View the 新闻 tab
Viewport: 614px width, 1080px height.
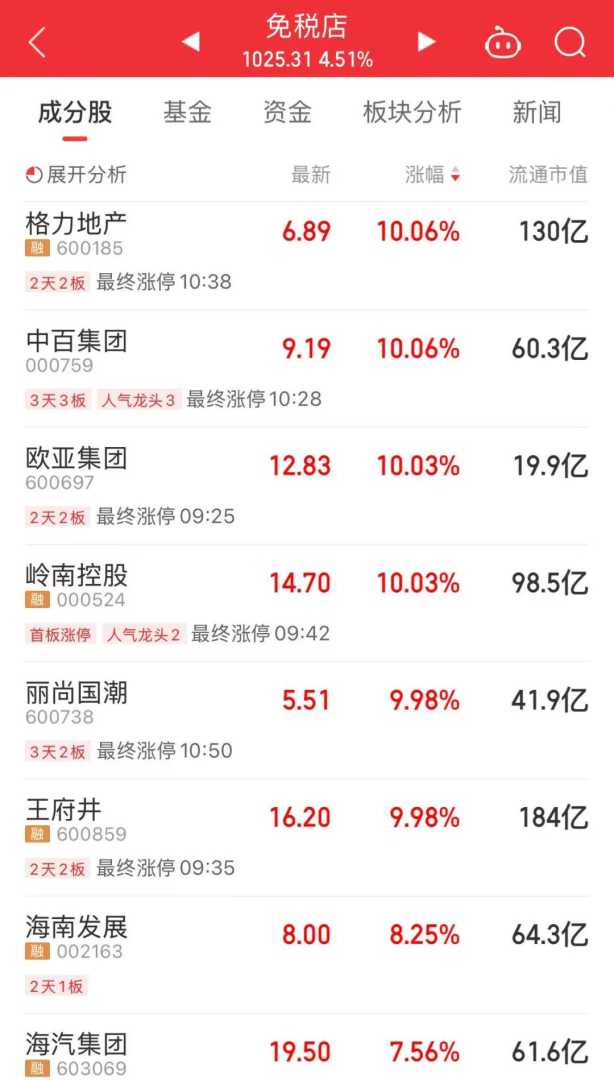point(537,112)
